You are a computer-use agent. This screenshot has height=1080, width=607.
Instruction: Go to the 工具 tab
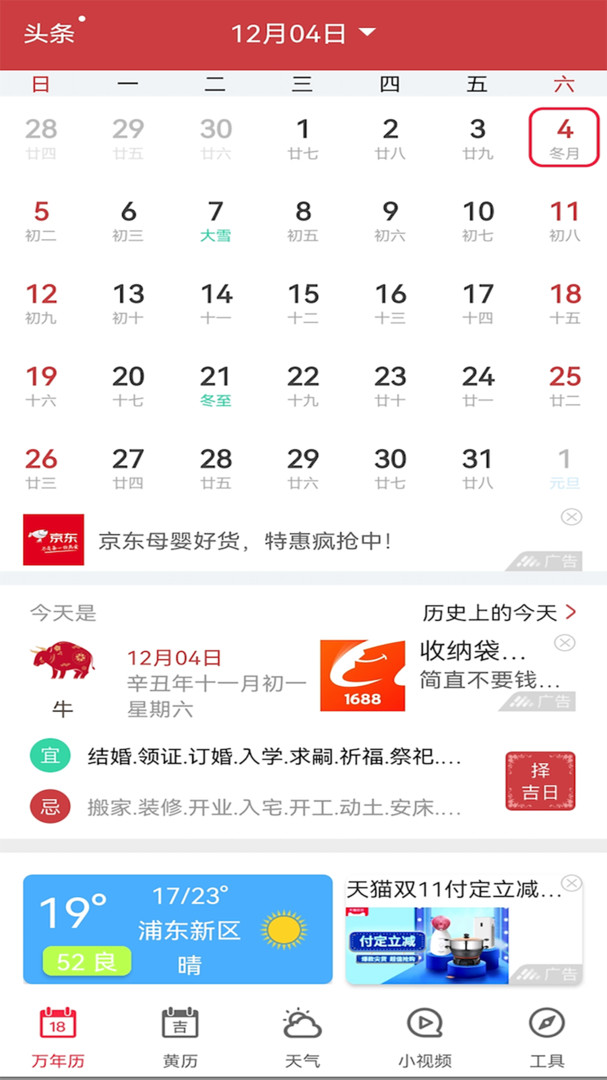click(x=547, y=1037)
